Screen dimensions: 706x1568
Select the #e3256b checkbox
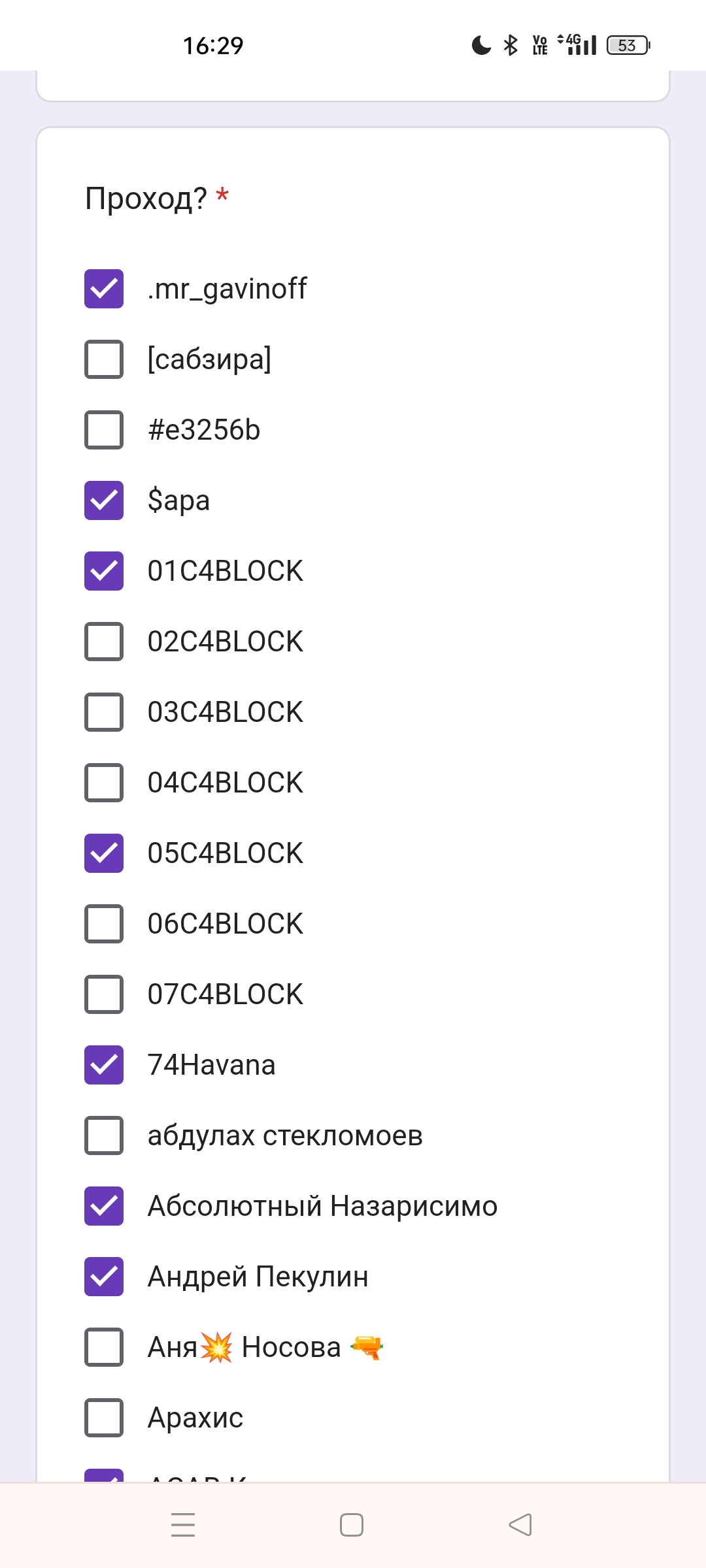click(104, 430)
